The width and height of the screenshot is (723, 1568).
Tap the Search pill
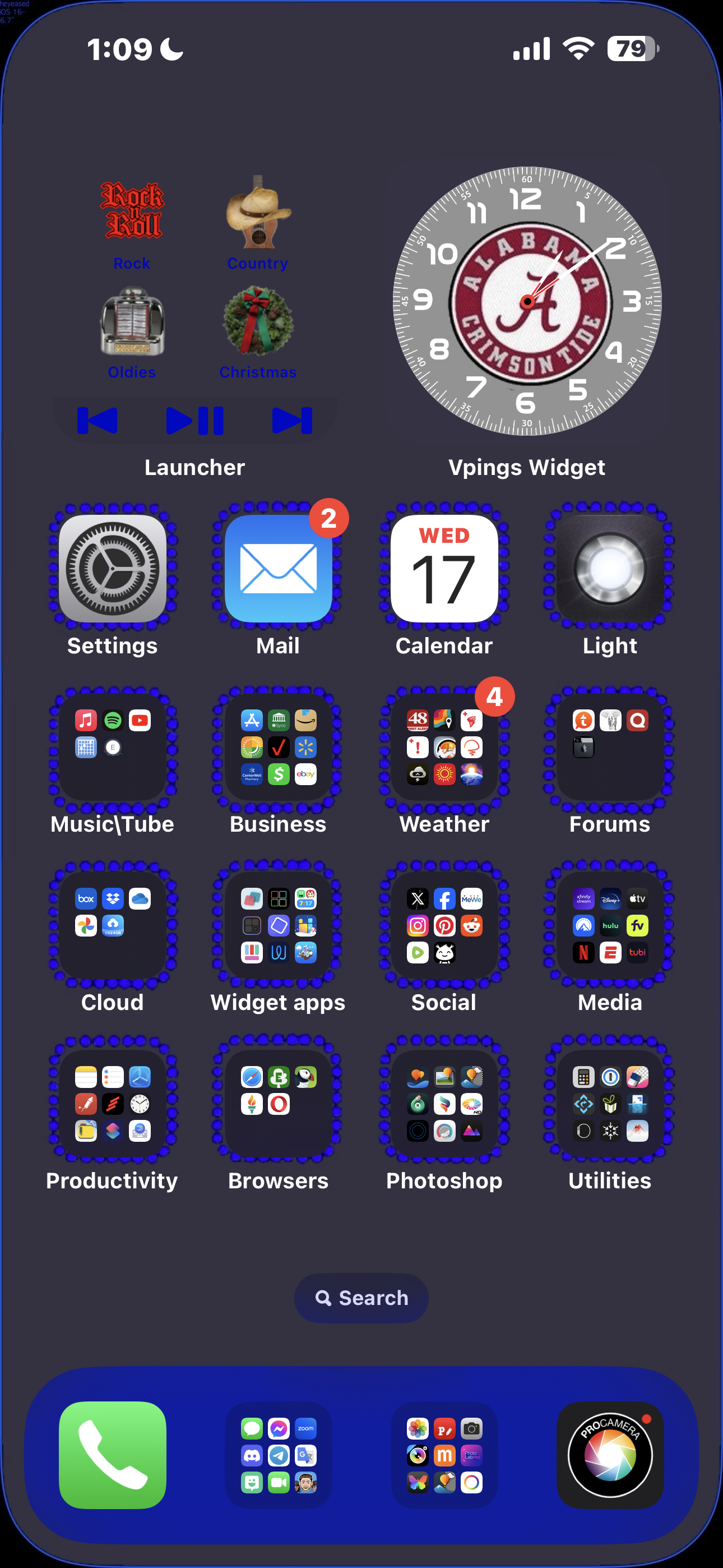point(361,1298)
